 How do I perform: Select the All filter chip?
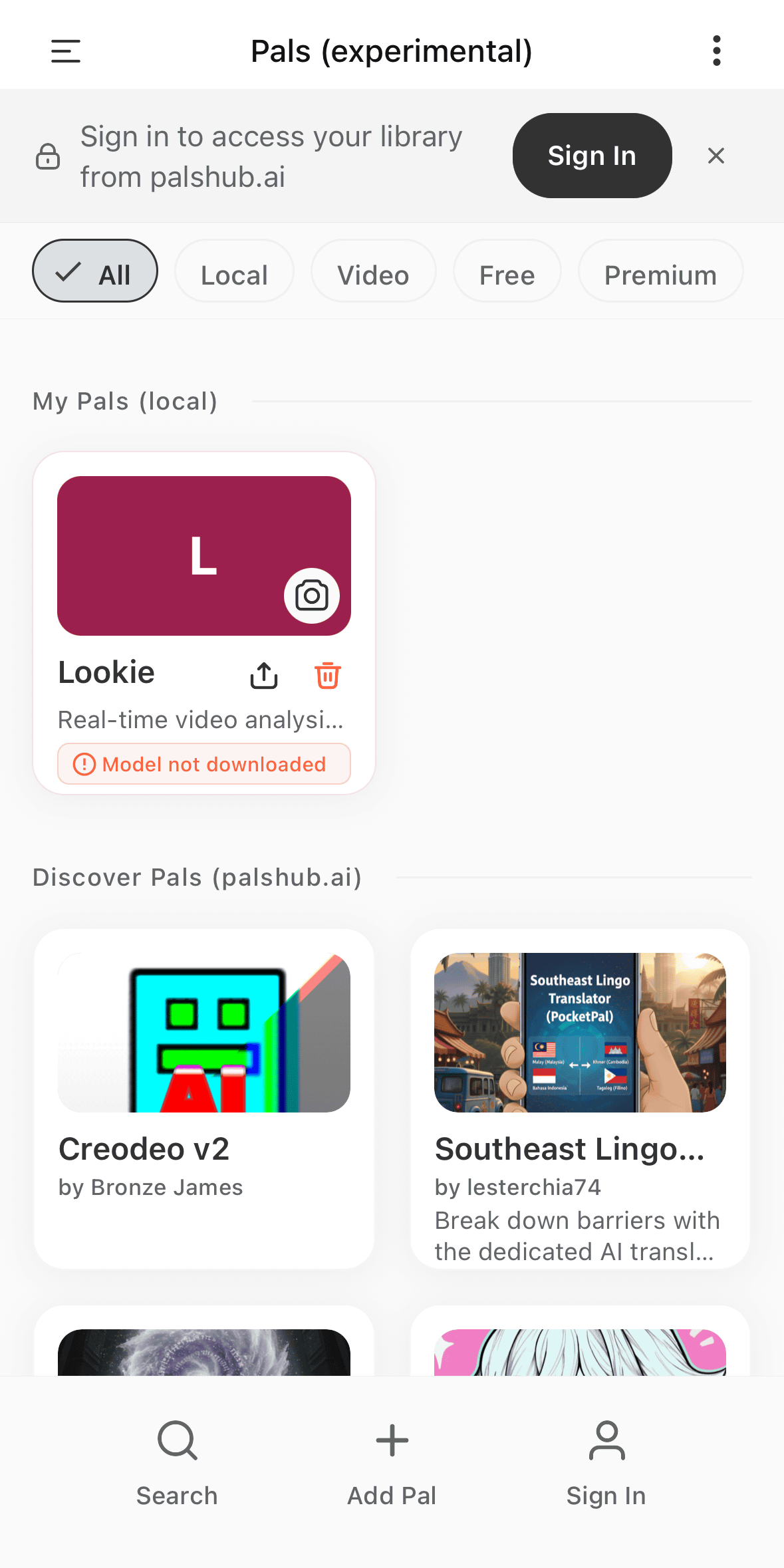(x=95, y=271)
